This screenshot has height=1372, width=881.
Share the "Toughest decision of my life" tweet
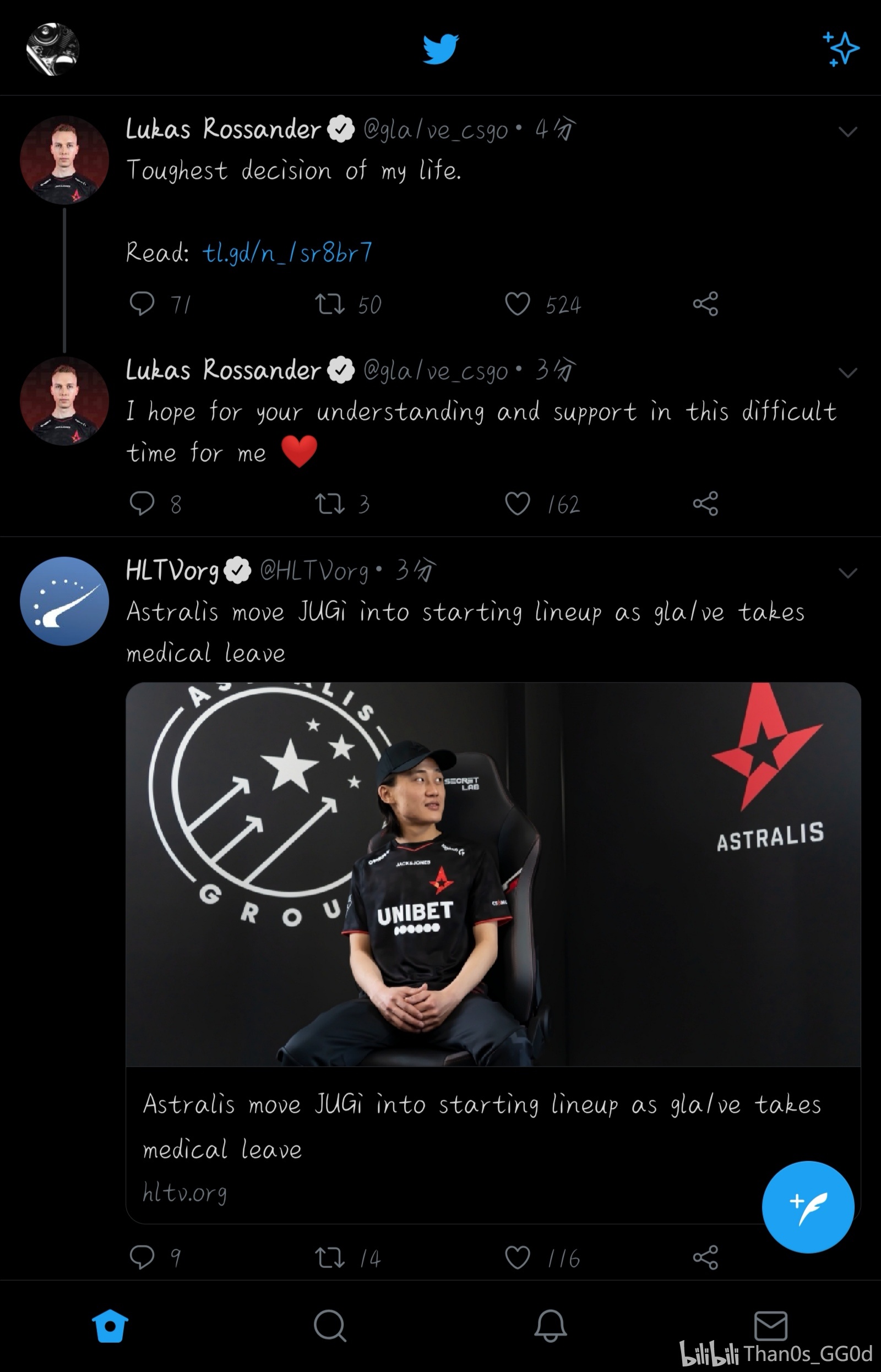(705, 304)
